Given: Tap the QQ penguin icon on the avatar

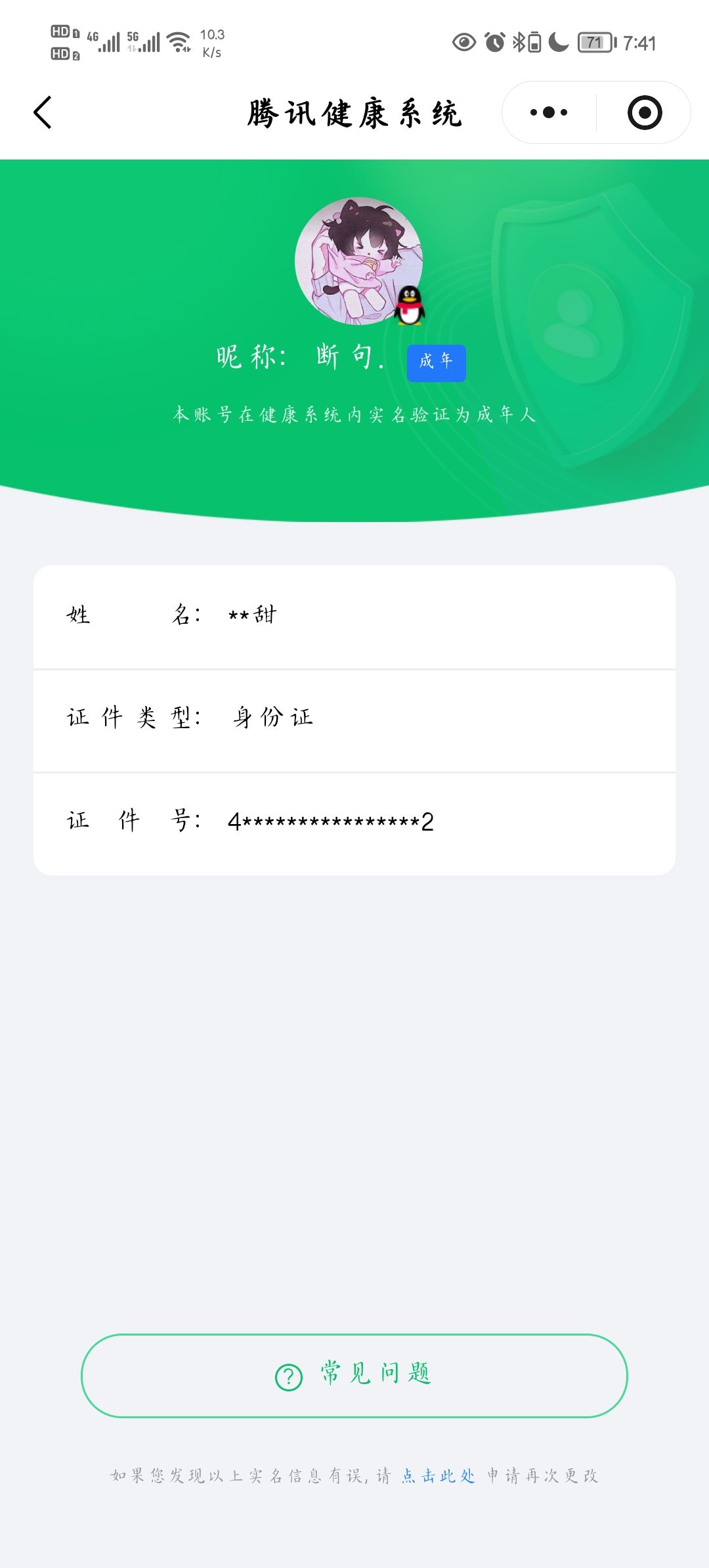Looking at the screenshot, I should (411, 305).
